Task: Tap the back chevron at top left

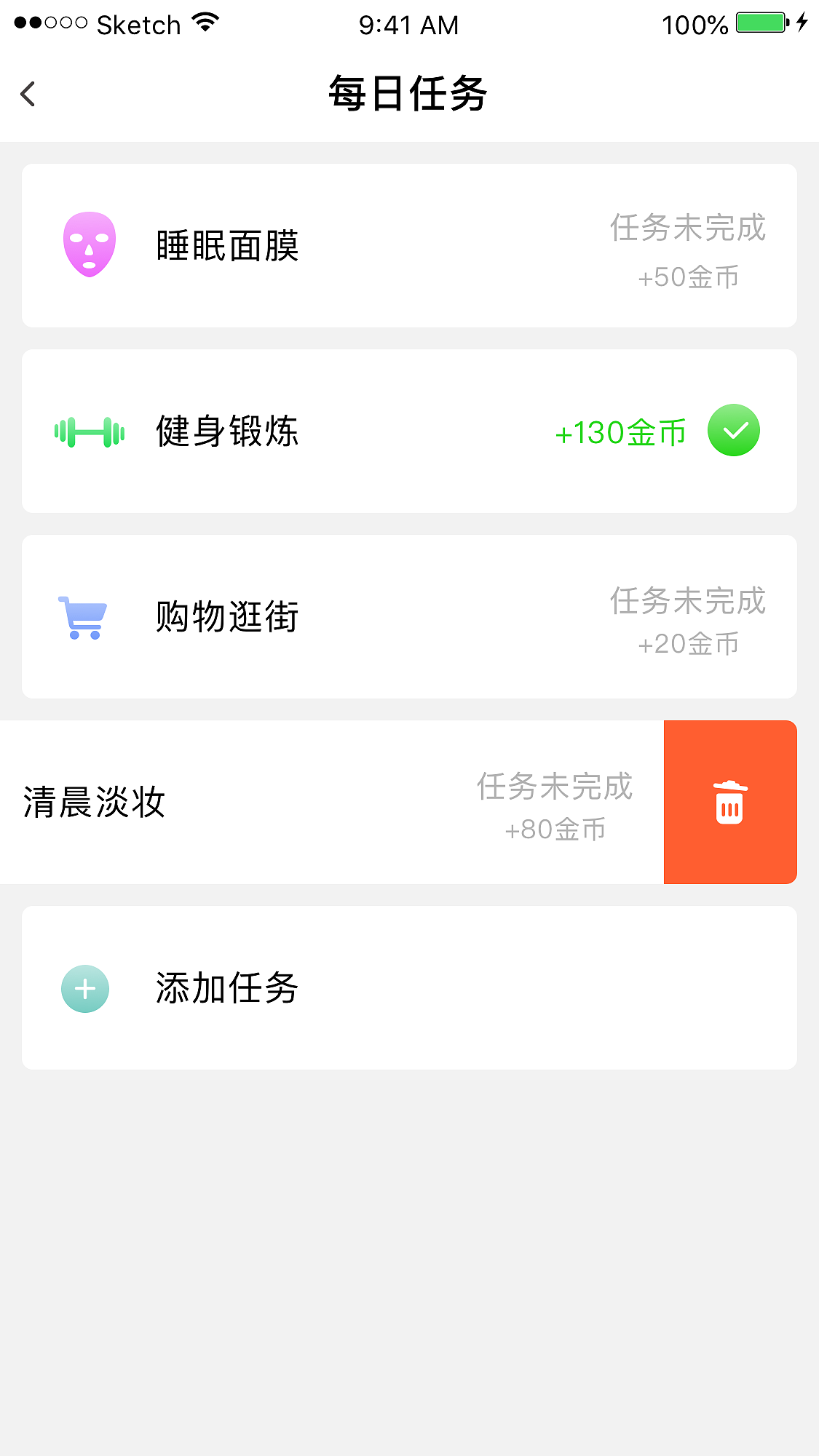Action: [x=28, y=94]
